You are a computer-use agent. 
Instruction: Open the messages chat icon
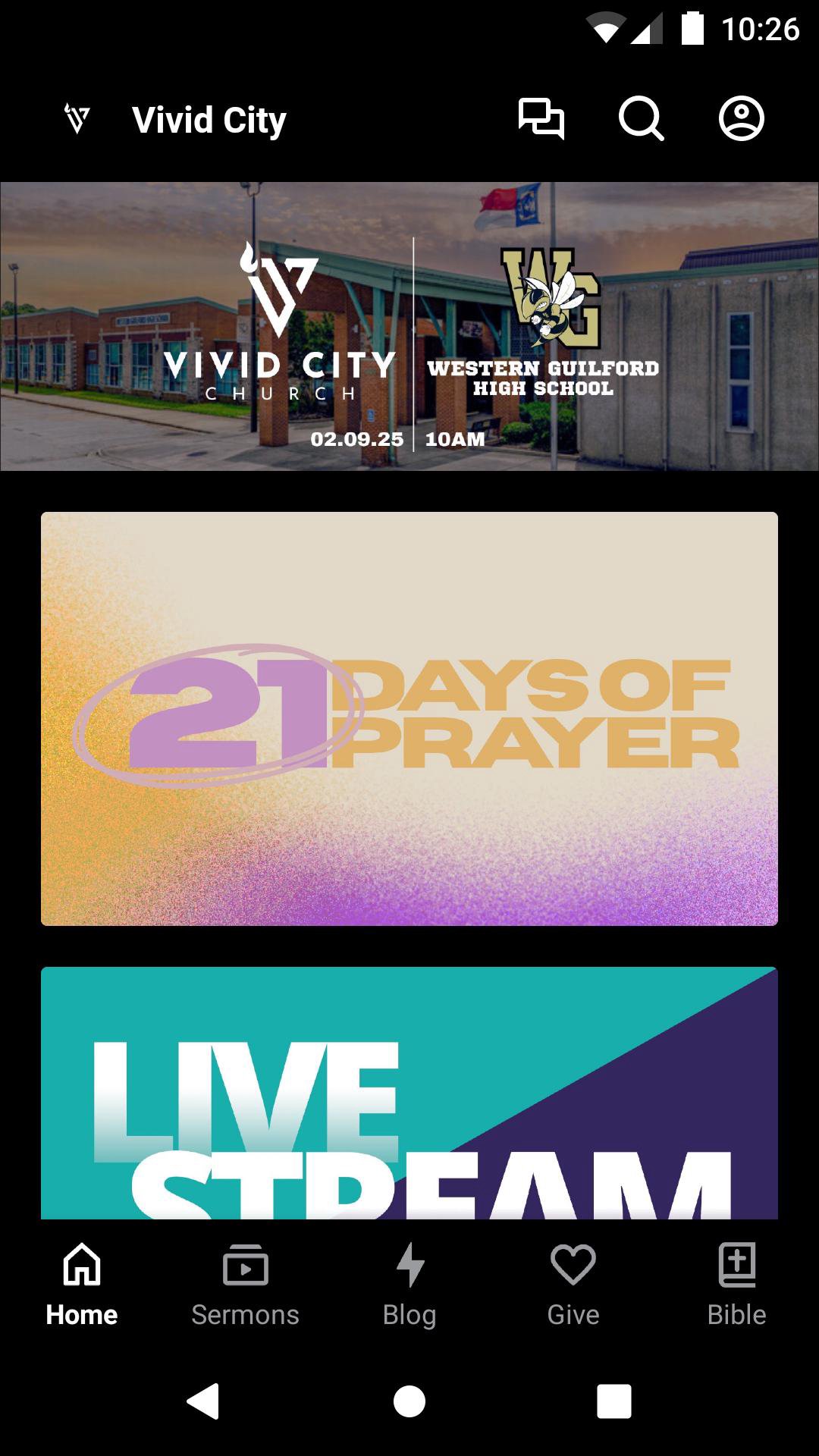541,119
